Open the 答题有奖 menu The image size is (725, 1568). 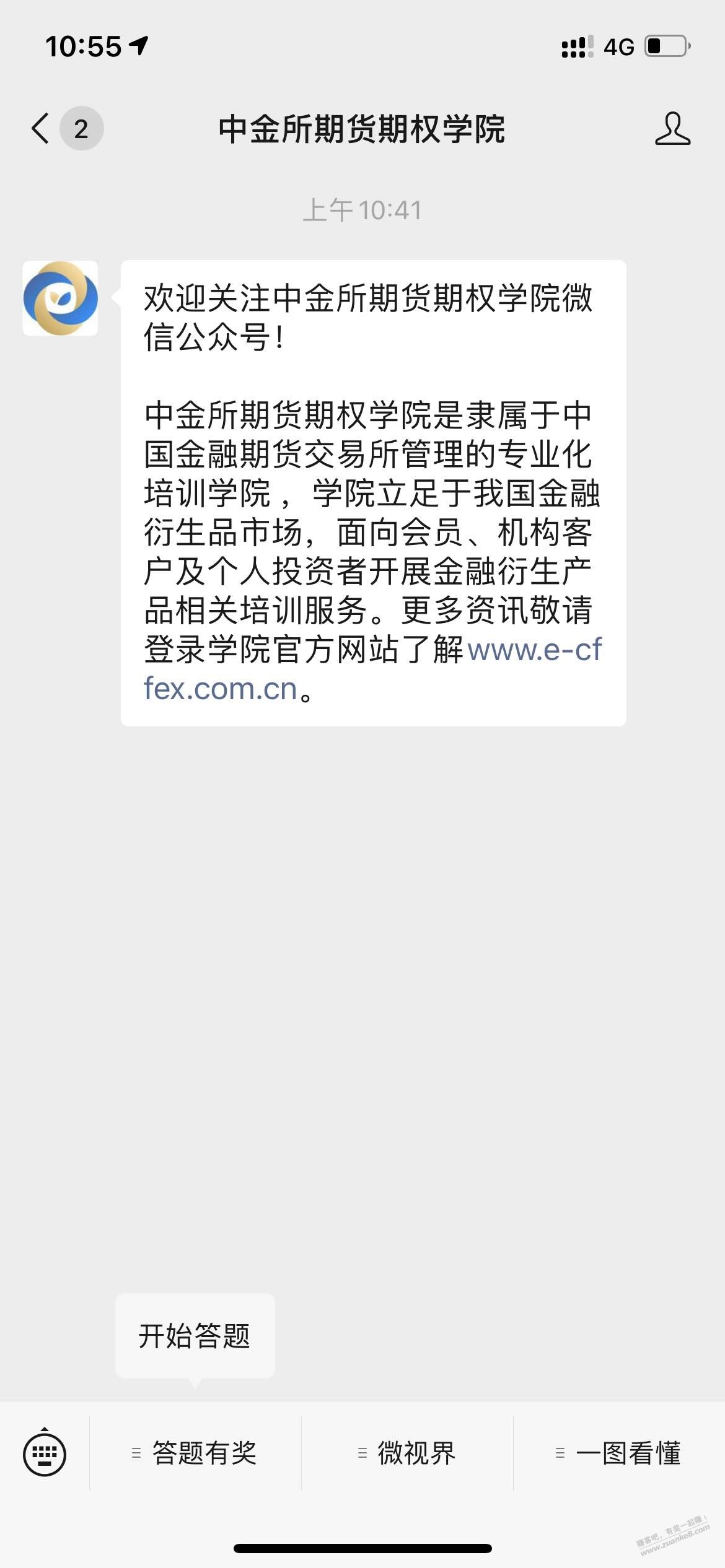[196, 1453]
